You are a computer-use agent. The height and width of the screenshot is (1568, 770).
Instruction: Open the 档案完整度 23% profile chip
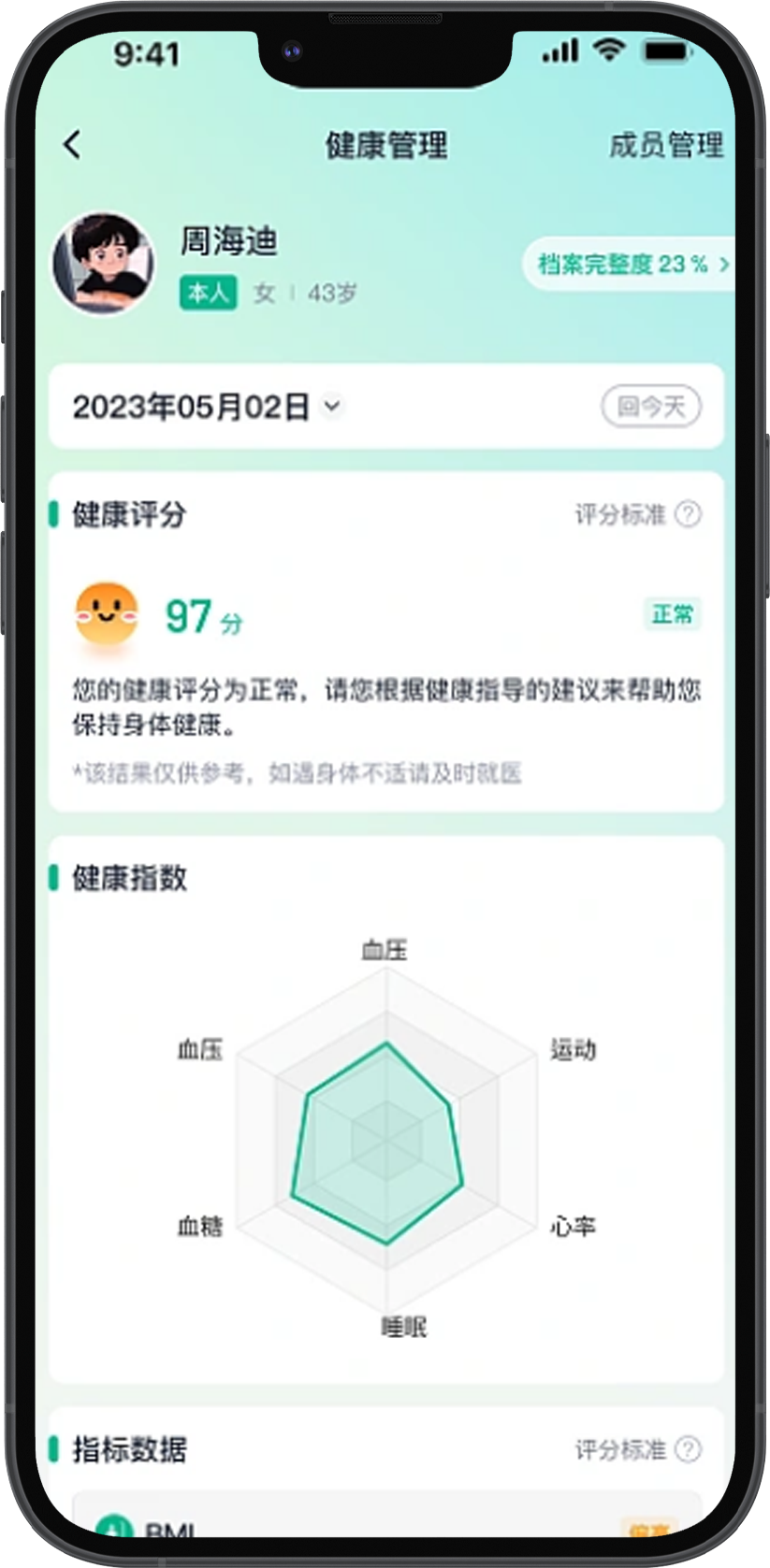click(x=632, y=265)
